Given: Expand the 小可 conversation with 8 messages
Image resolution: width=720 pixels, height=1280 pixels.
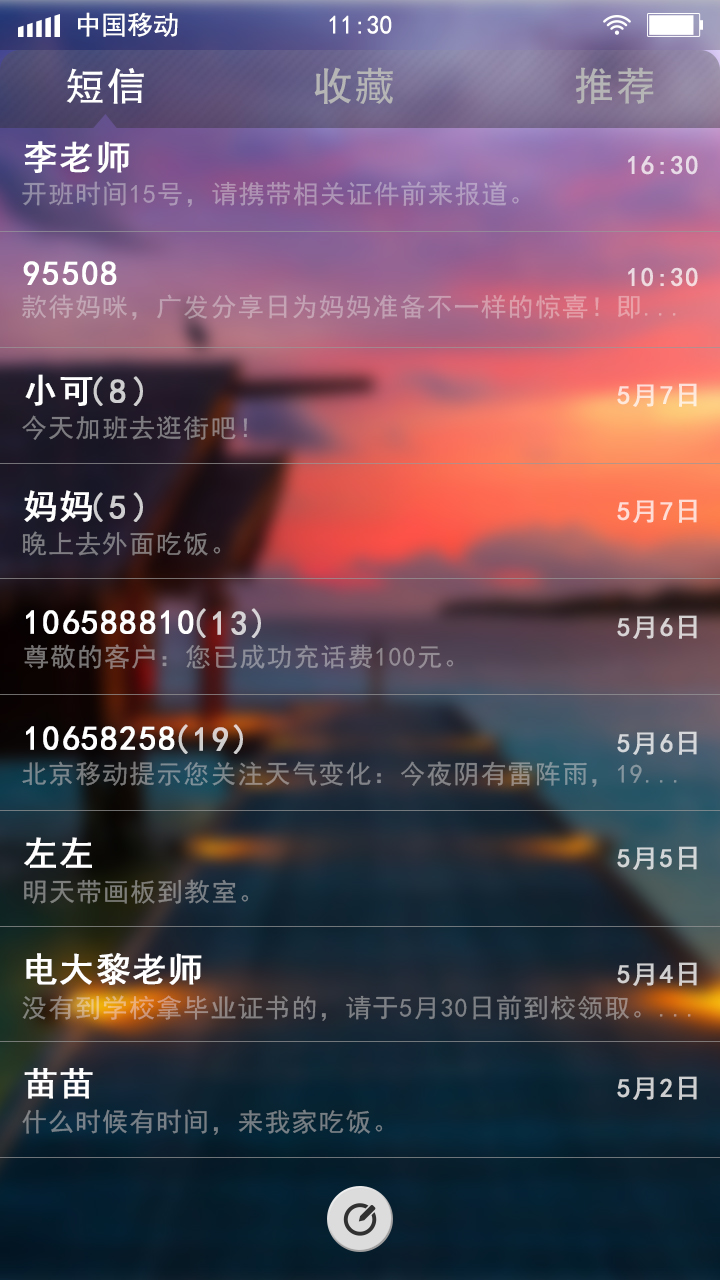Looking at the screenshot, I should pyautogui.click(x=300, y=405).
